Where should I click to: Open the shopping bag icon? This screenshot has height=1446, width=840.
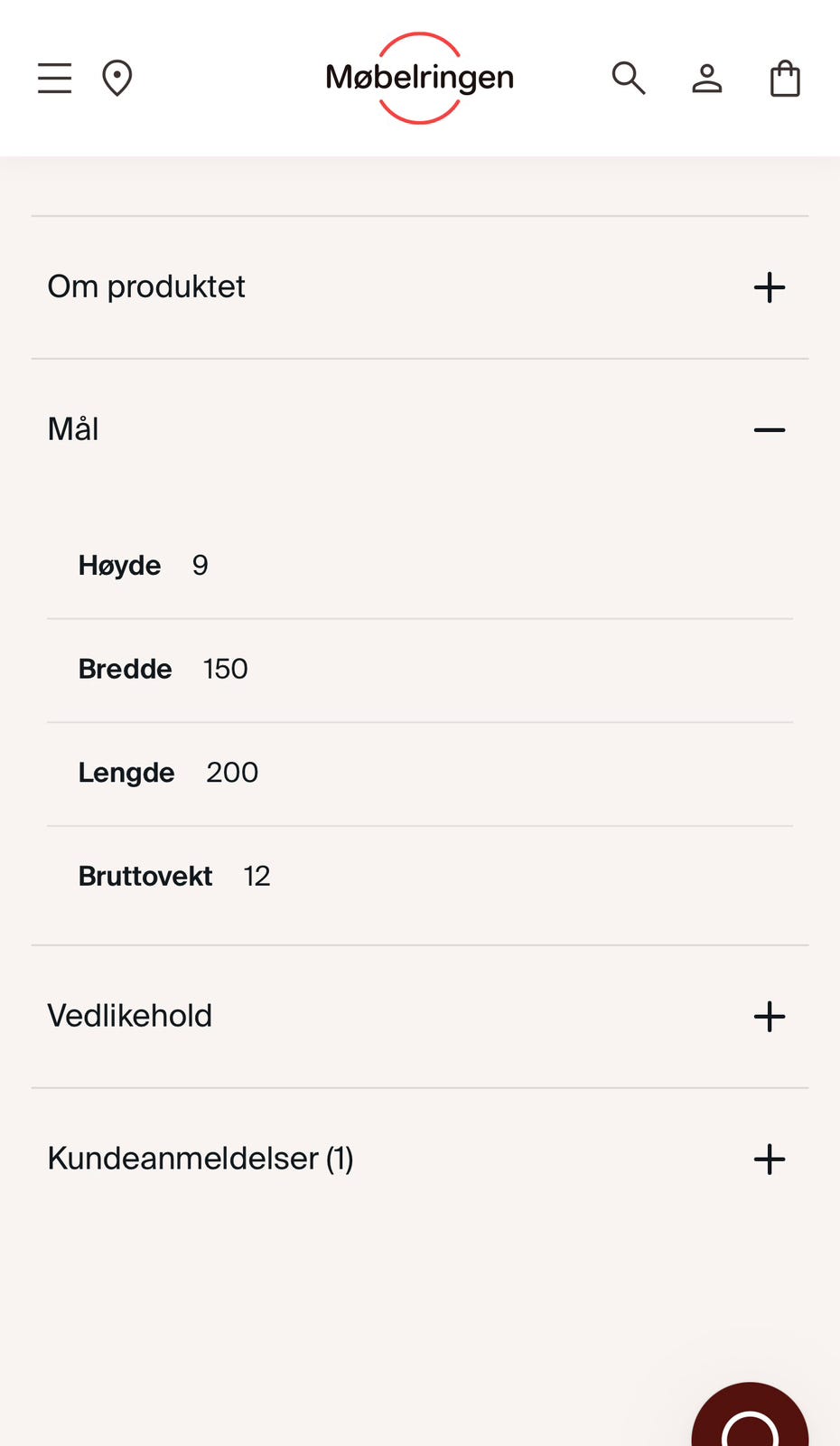click(784, 78)
